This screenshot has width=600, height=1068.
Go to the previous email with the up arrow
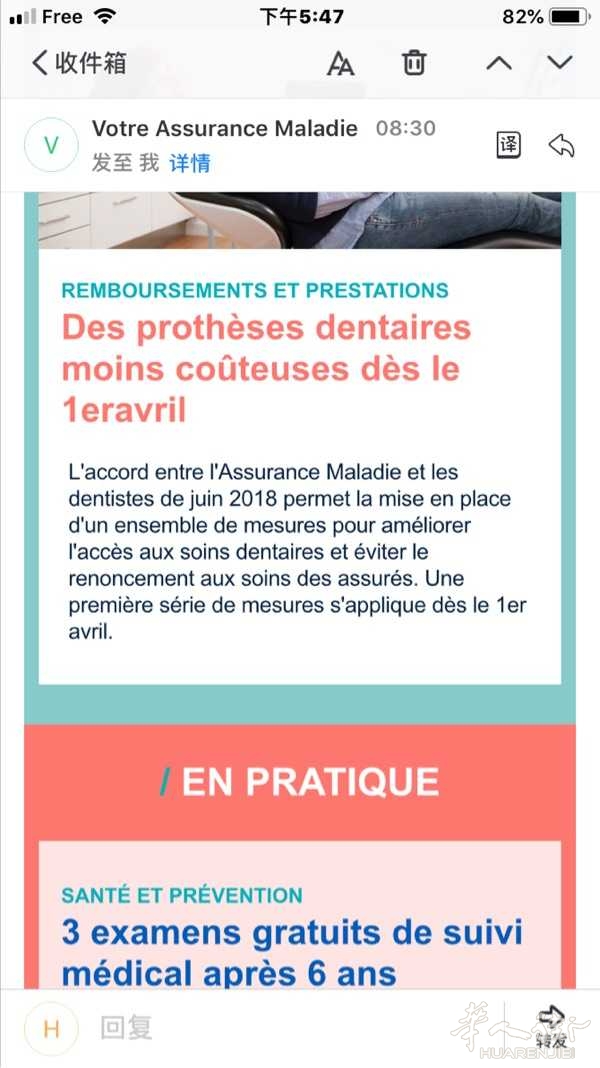[499, 63]
